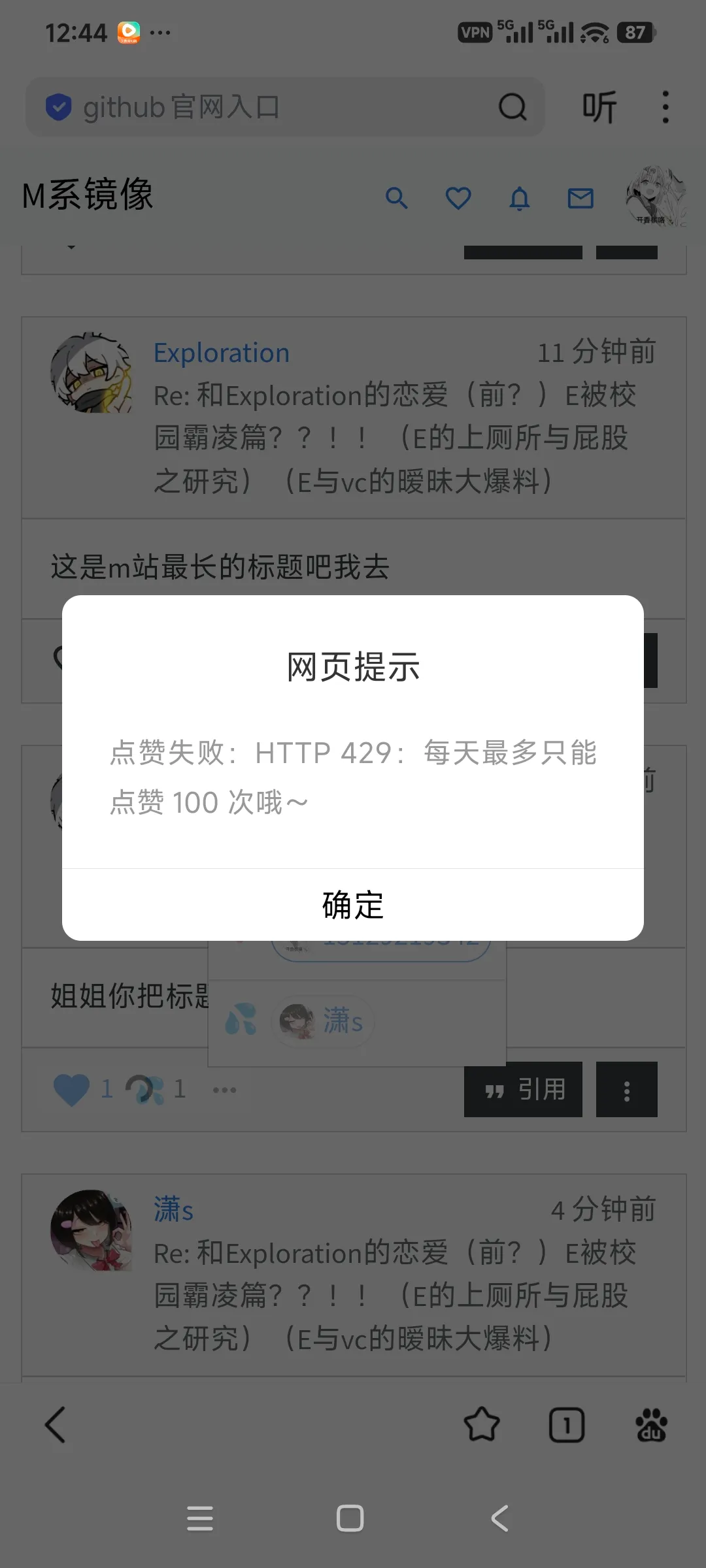The height and width of the screenshot is (1568, 706).
Task: Open the github 官网入口 address bar
Action: click(x=268, y=107)
